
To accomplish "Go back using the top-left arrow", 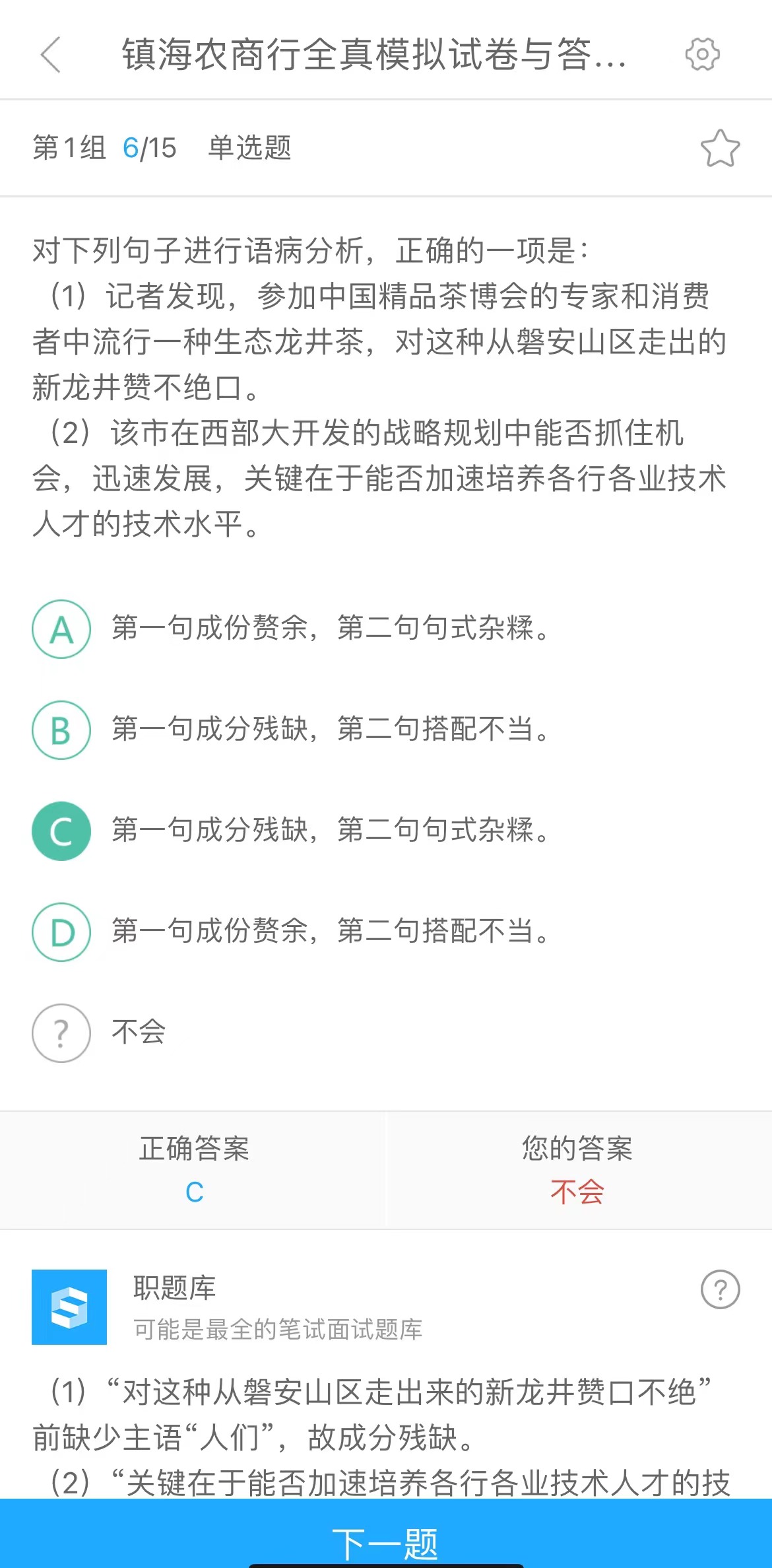I will [x=51, y=54].
